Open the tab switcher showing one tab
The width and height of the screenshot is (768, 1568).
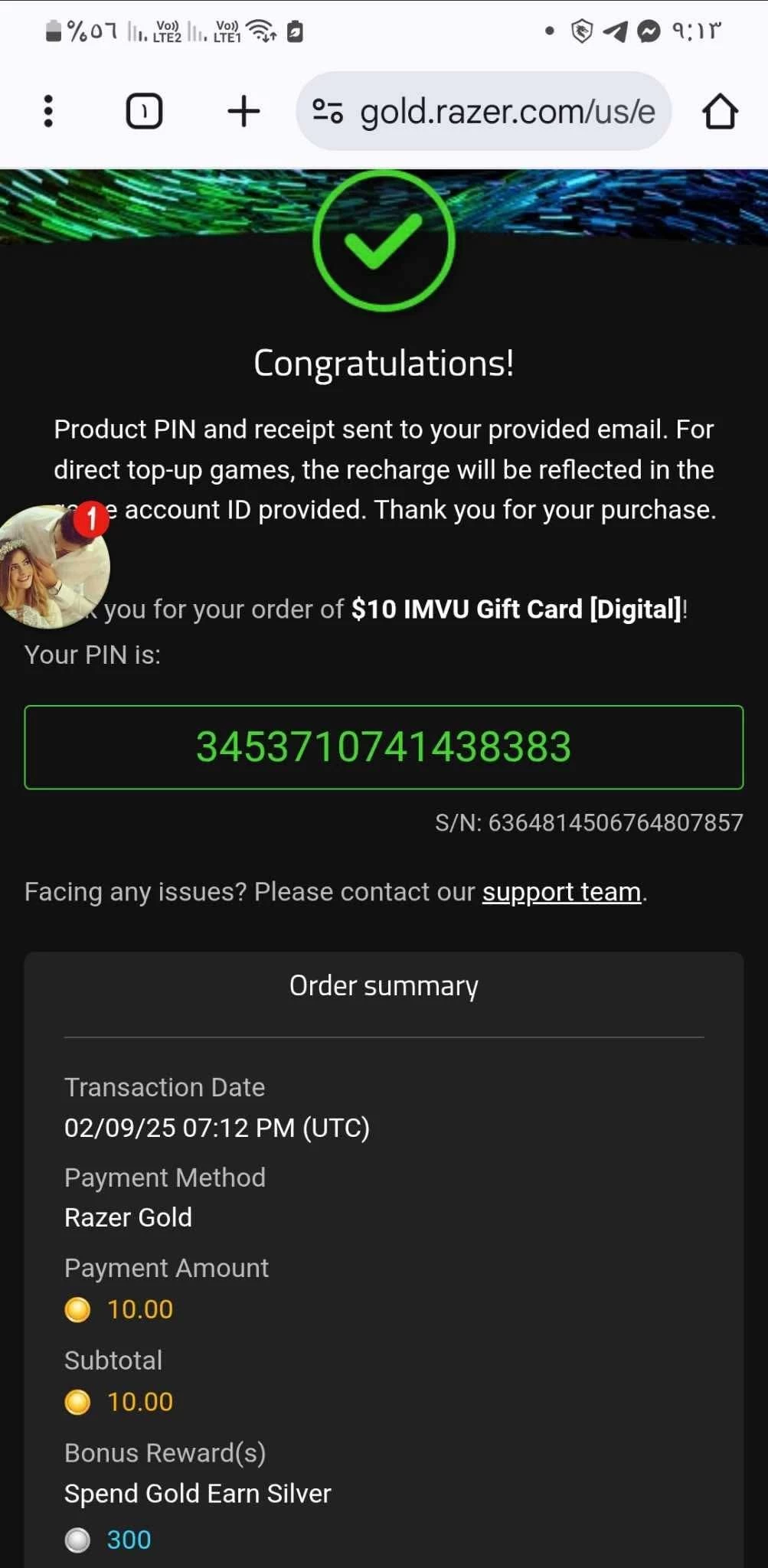click(144, 112)
